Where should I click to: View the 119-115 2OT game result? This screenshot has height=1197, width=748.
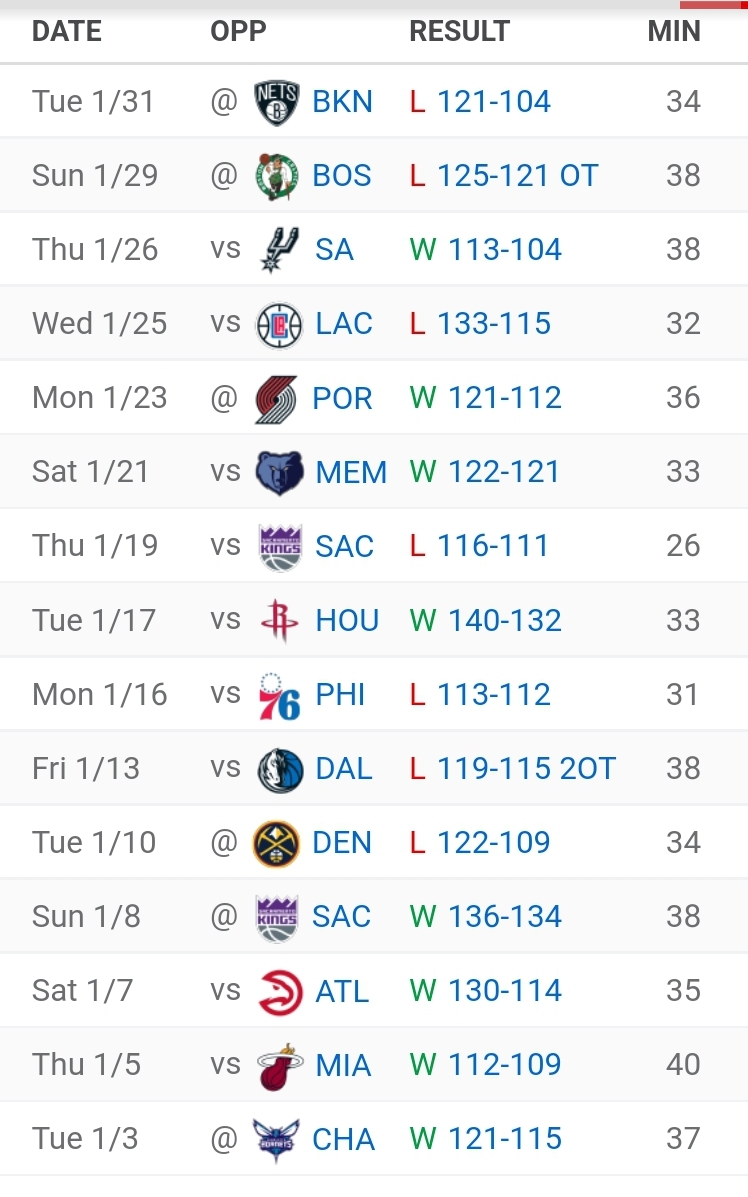pyautogui.click(x=526, y=769)
